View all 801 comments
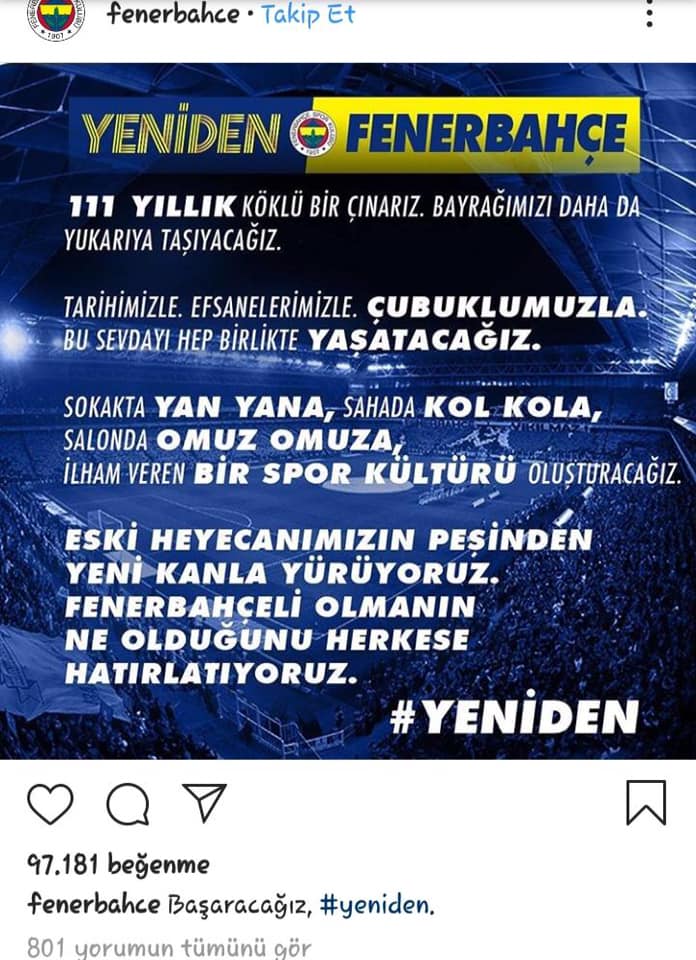The height and width of the screenshot is (960, 696). 170,947
